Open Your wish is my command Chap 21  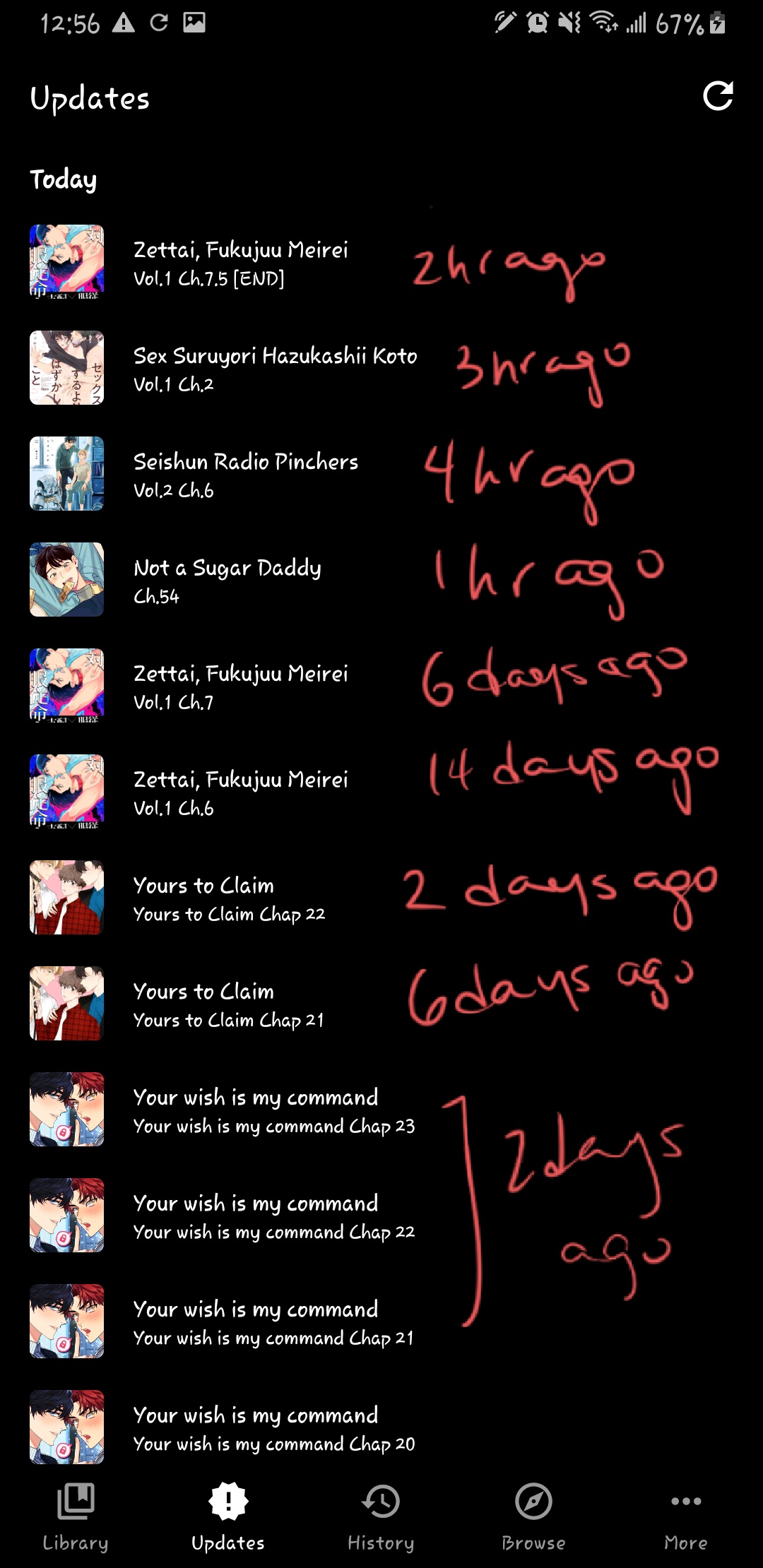(381, 1321)
